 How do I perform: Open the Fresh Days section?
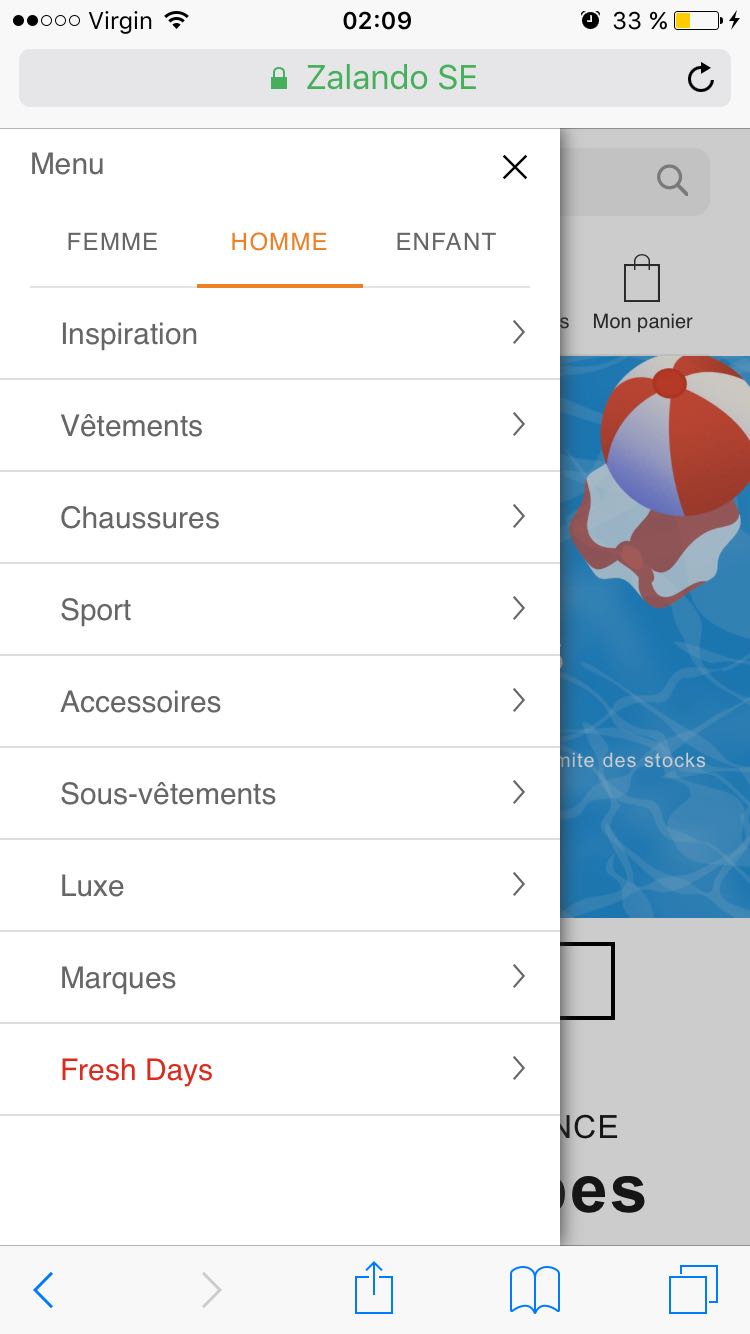[280, 1070]
